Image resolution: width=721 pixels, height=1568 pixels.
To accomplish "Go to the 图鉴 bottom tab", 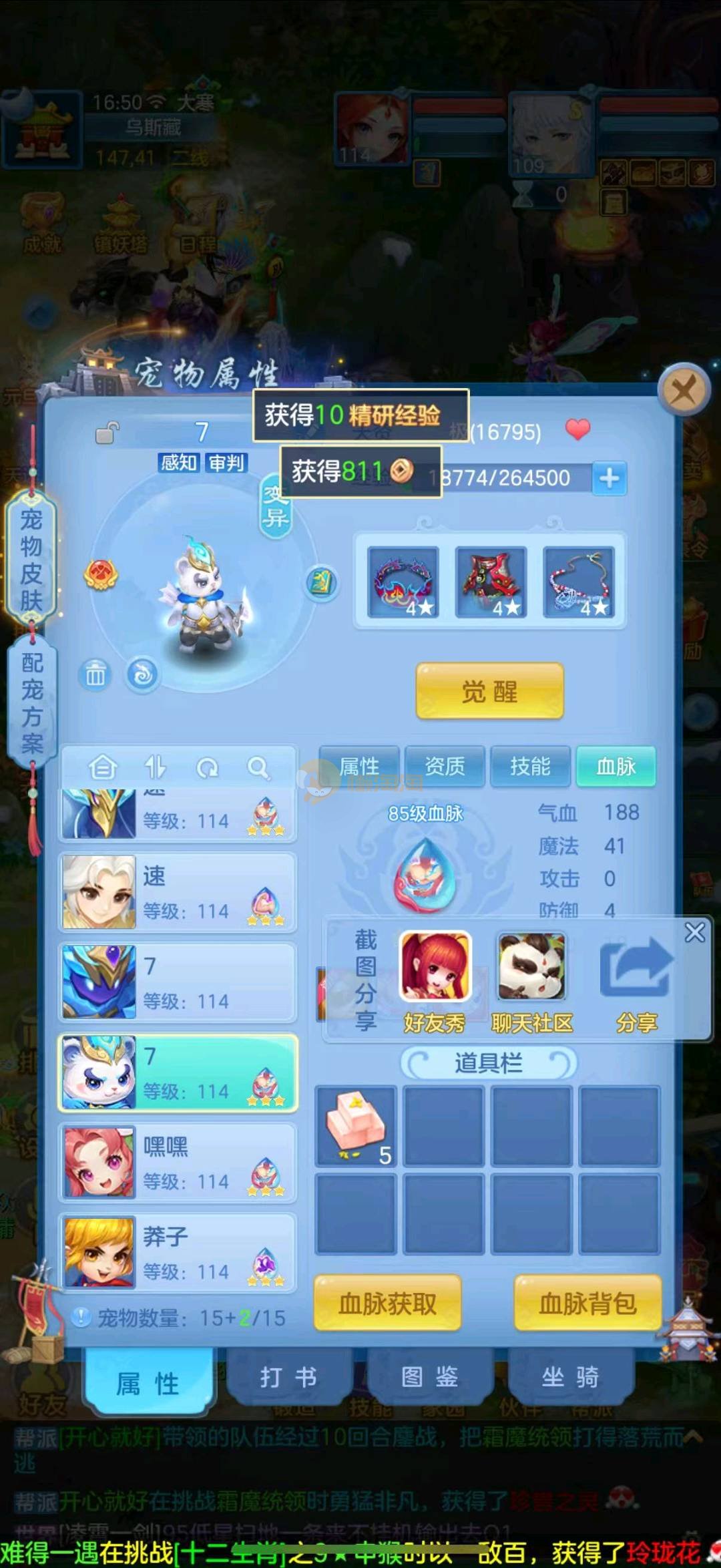I will coord(429,1377).
